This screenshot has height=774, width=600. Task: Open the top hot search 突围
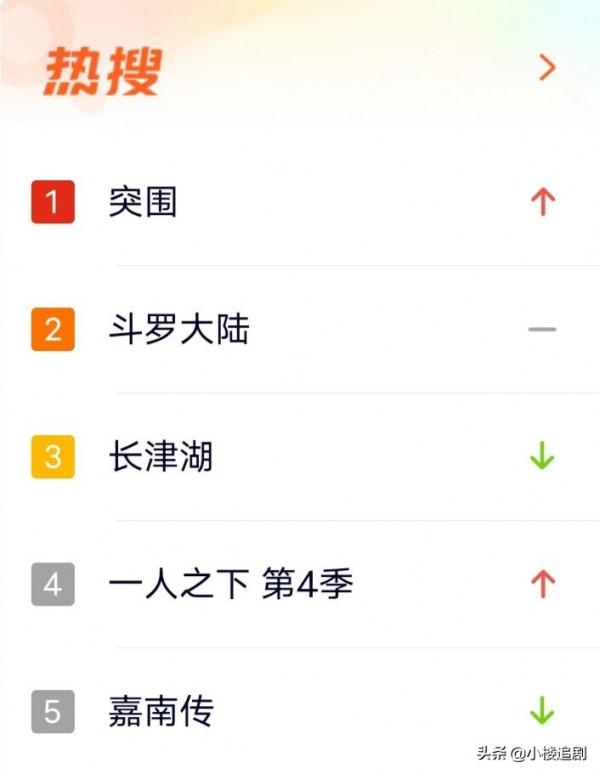[x=143, y=202]
